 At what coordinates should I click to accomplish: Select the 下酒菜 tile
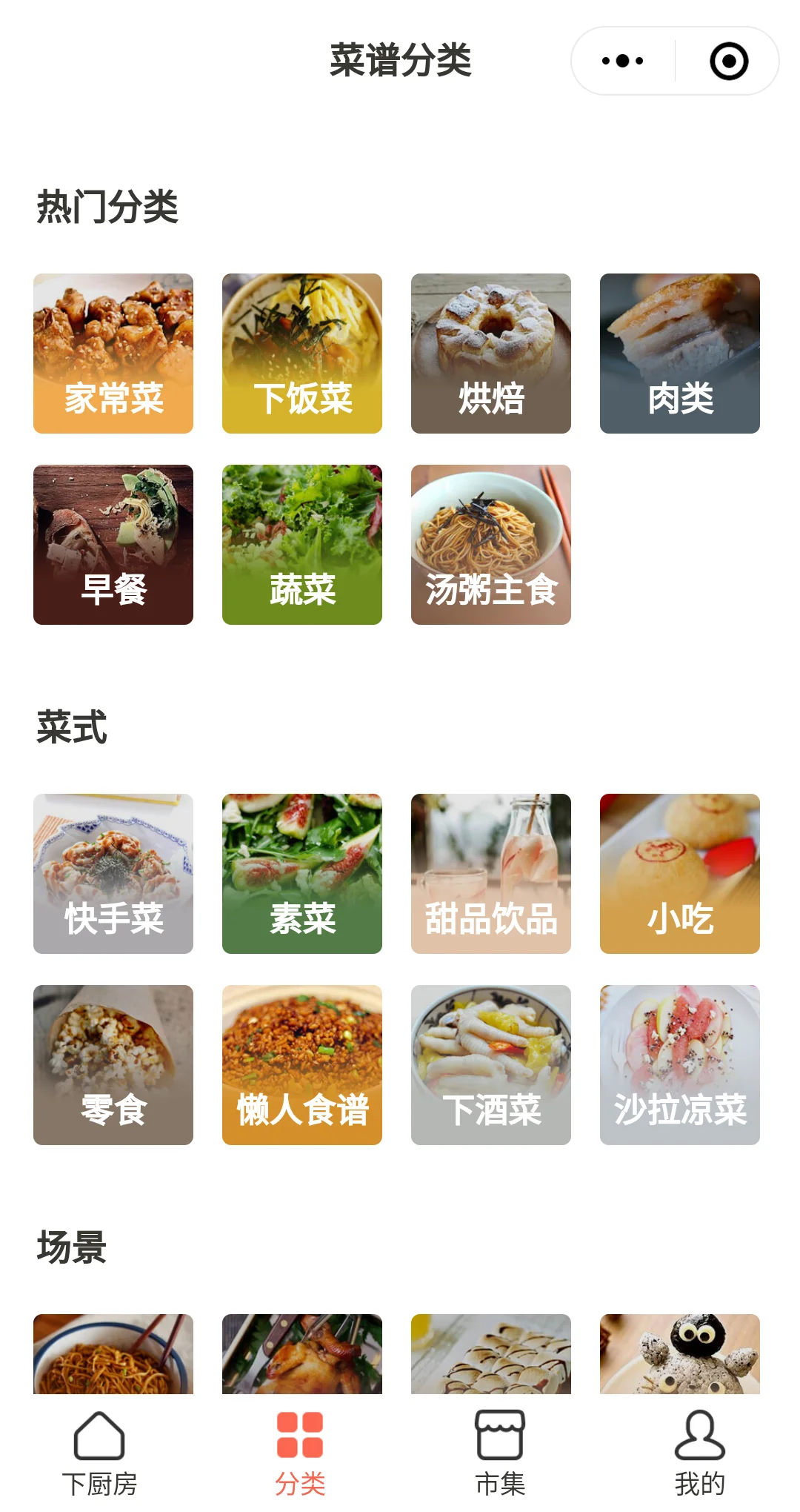tap(491, 1065)
